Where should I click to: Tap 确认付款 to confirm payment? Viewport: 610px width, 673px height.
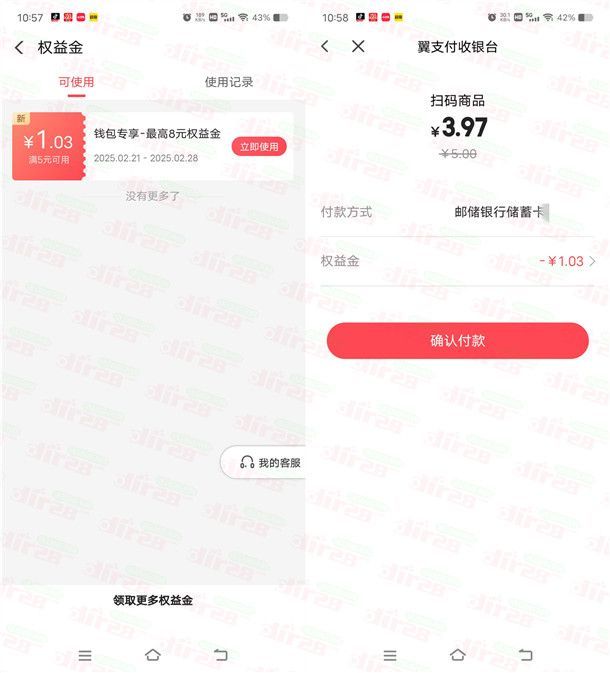457,340
